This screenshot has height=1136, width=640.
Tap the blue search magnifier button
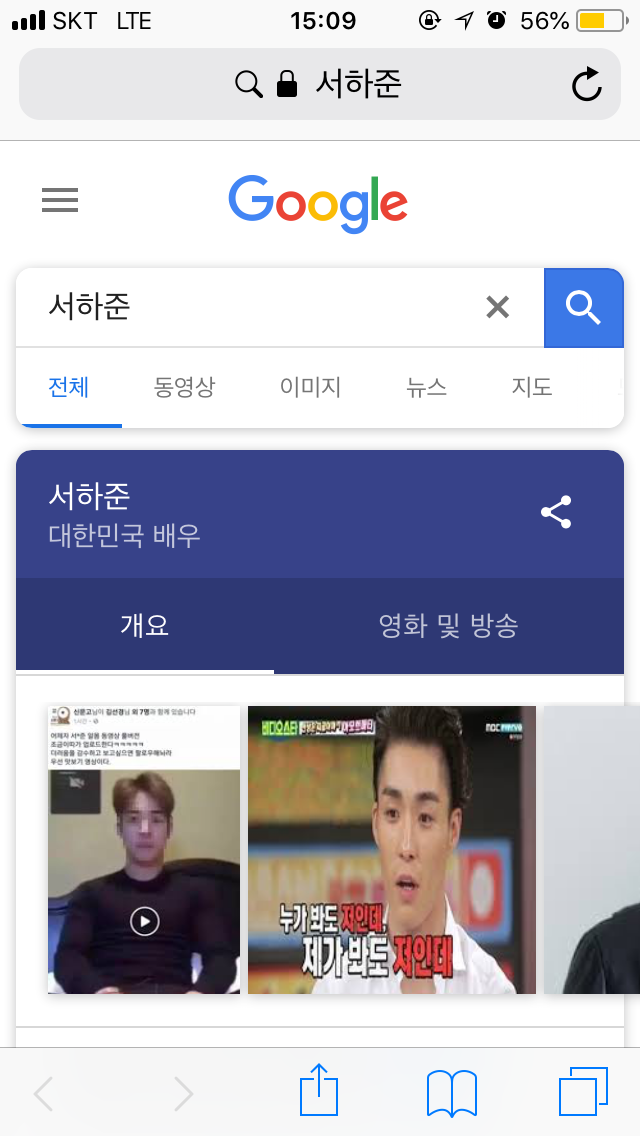583,307
